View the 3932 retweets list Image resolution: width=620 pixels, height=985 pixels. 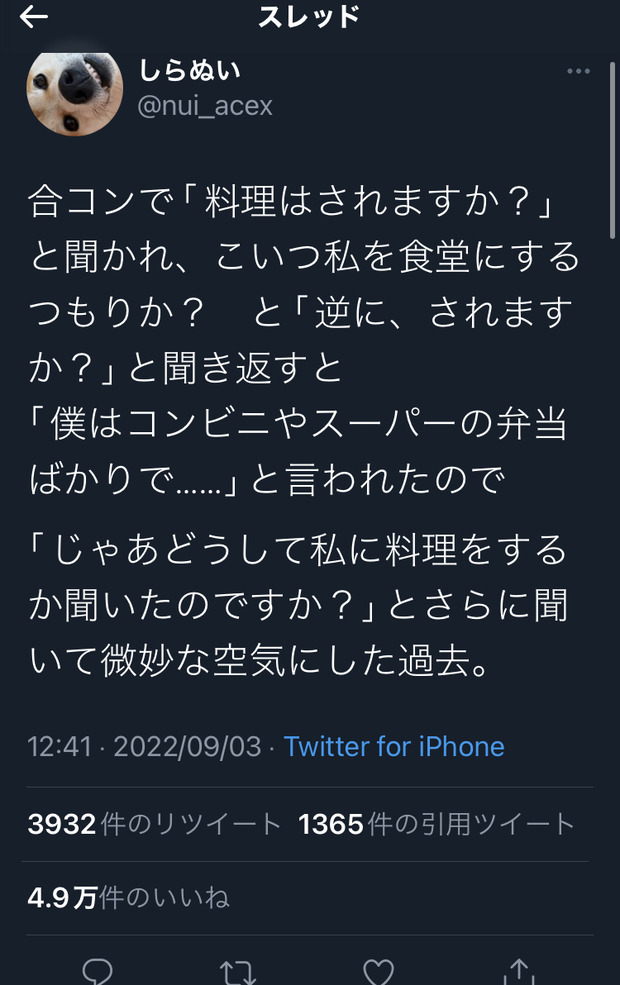(154, 824)
